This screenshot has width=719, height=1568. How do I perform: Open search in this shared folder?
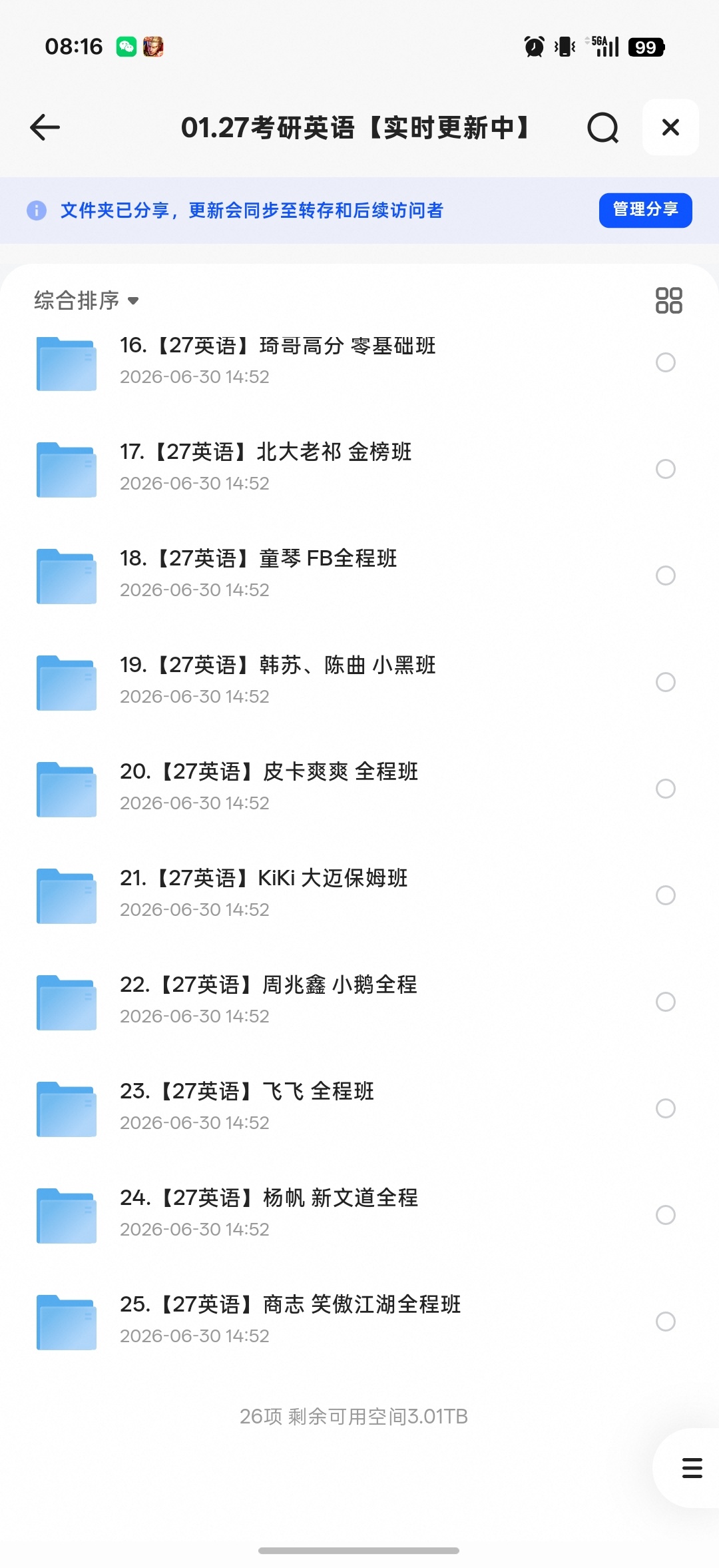pos(603,127)
